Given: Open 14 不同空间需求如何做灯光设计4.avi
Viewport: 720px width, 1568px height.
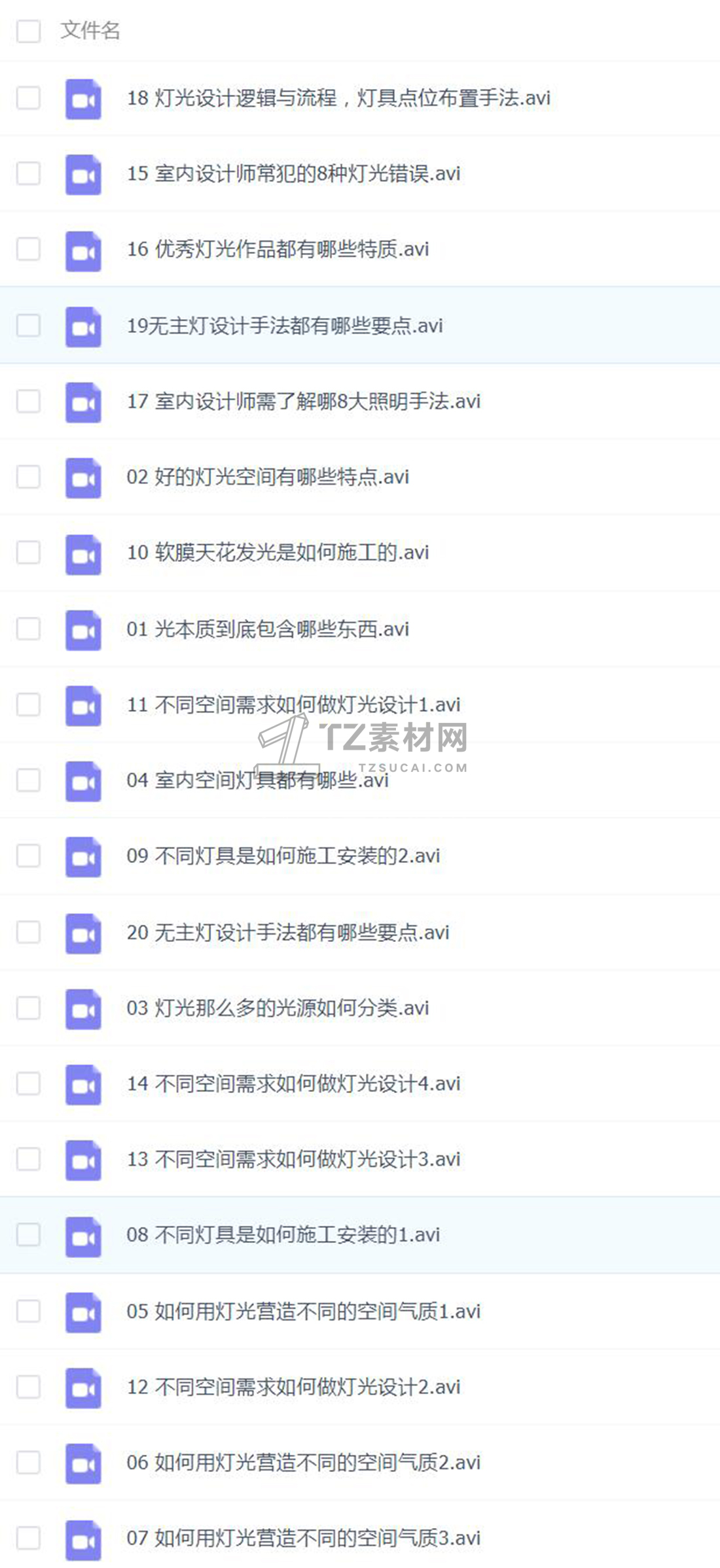Looking at the screenshot, I should (293, 1083).
